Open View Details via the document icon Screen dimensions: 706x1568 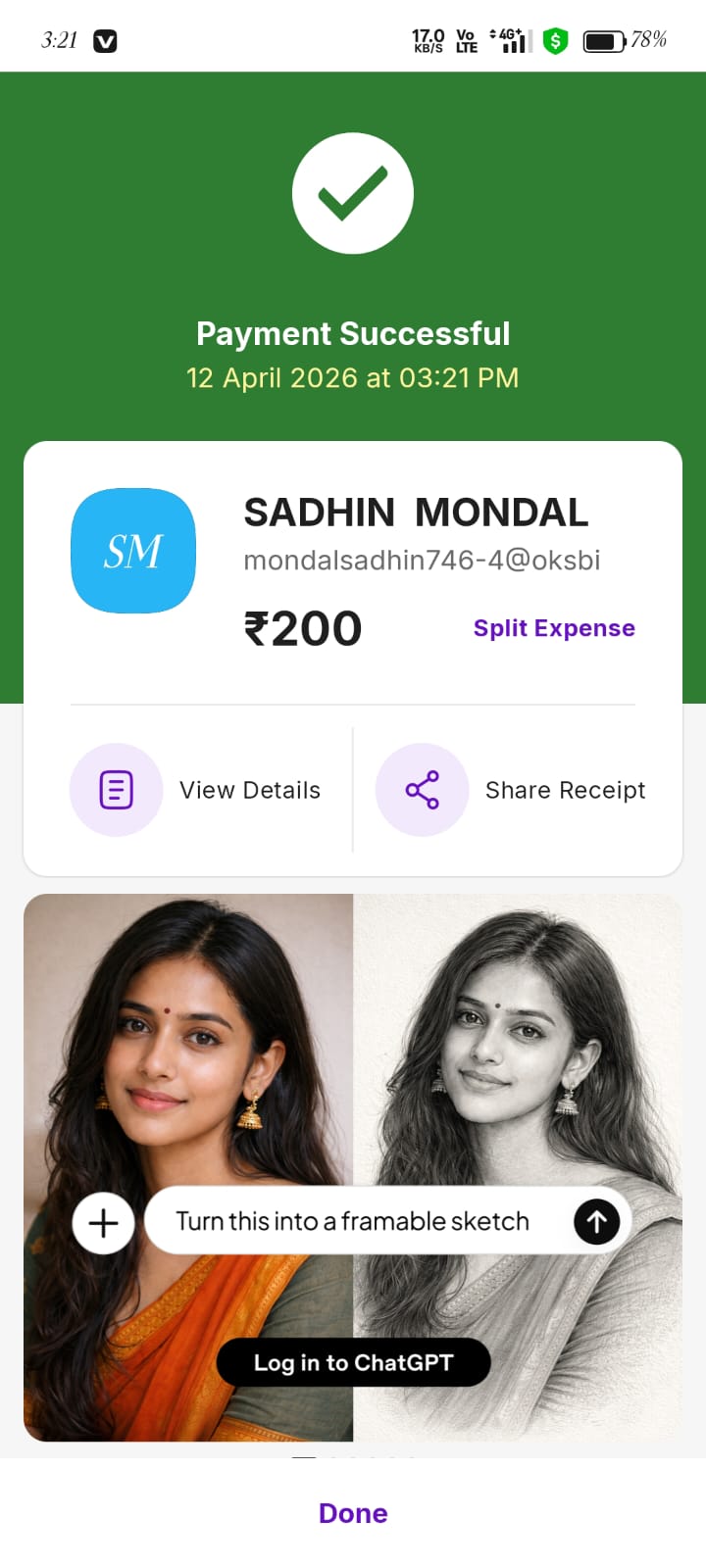(116, 789)
